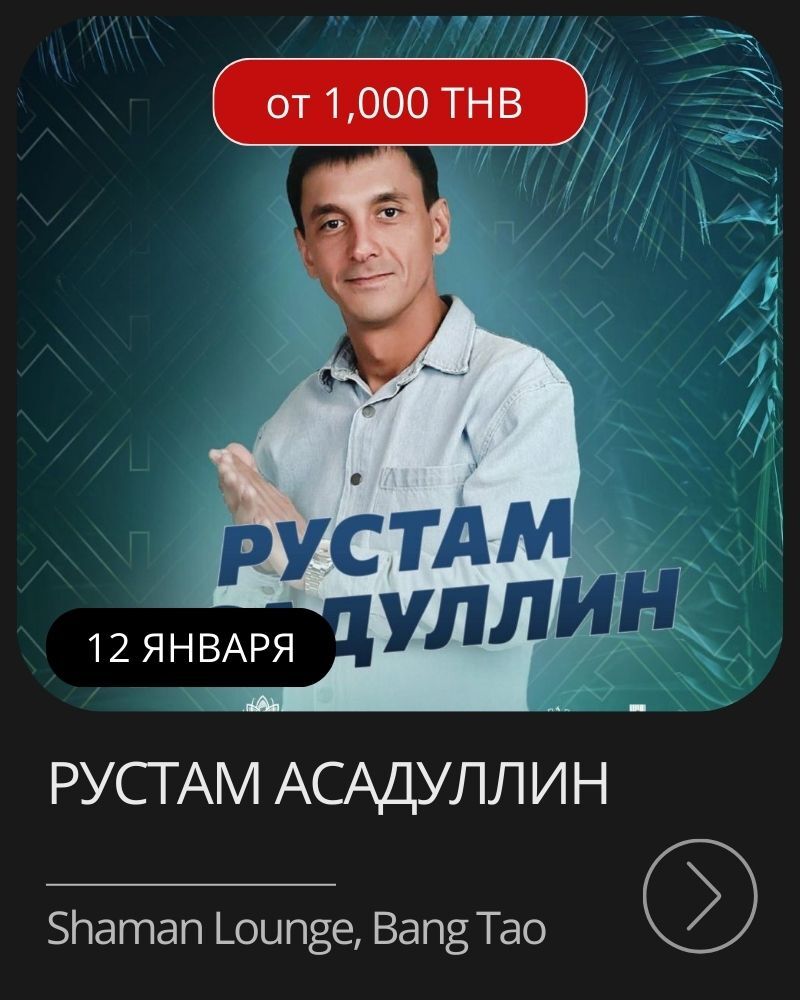Open the 'РУСТАМ АСАДУЛЛИН' event title link
The image size is (800, 1000).
coord(330,787)
